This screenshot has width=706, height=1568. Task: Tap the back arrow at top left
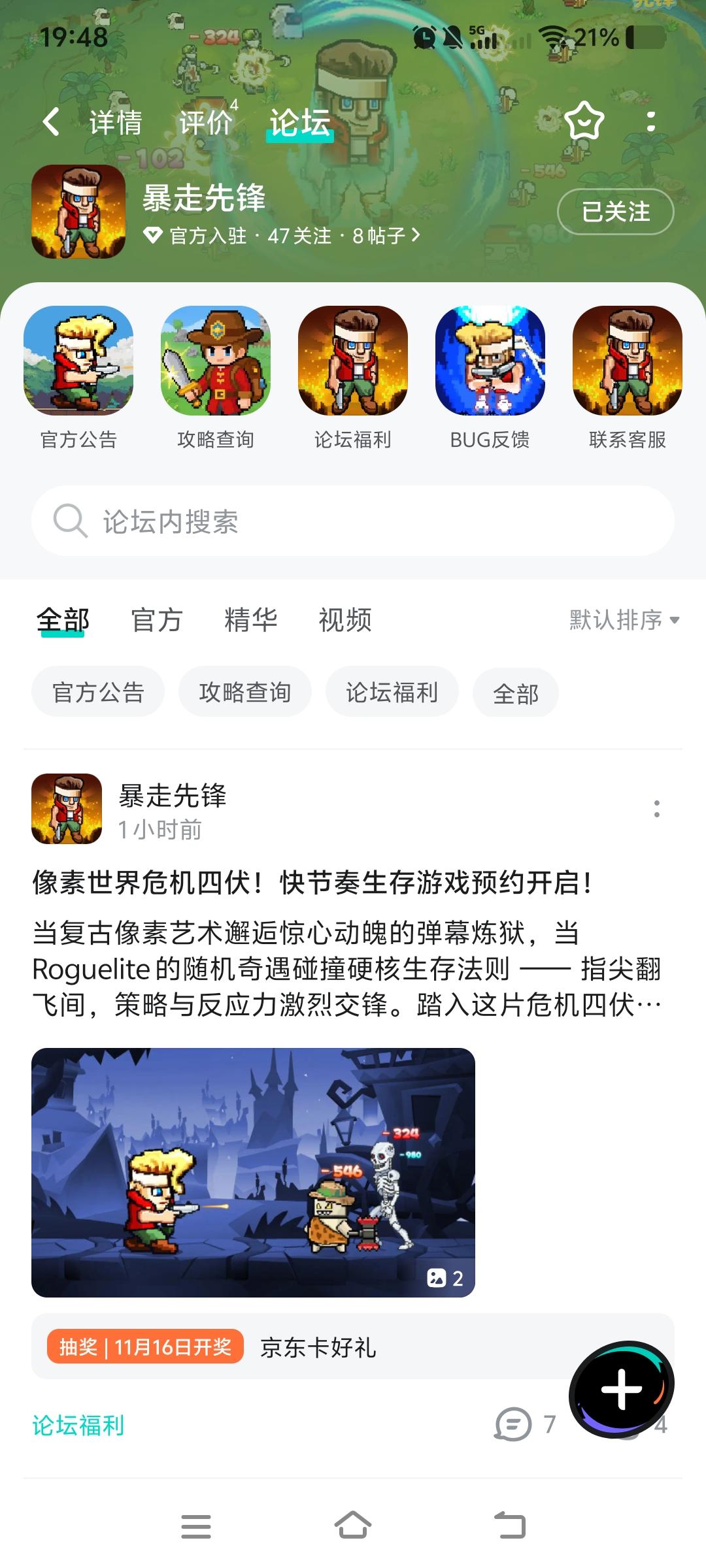(51, 121)
